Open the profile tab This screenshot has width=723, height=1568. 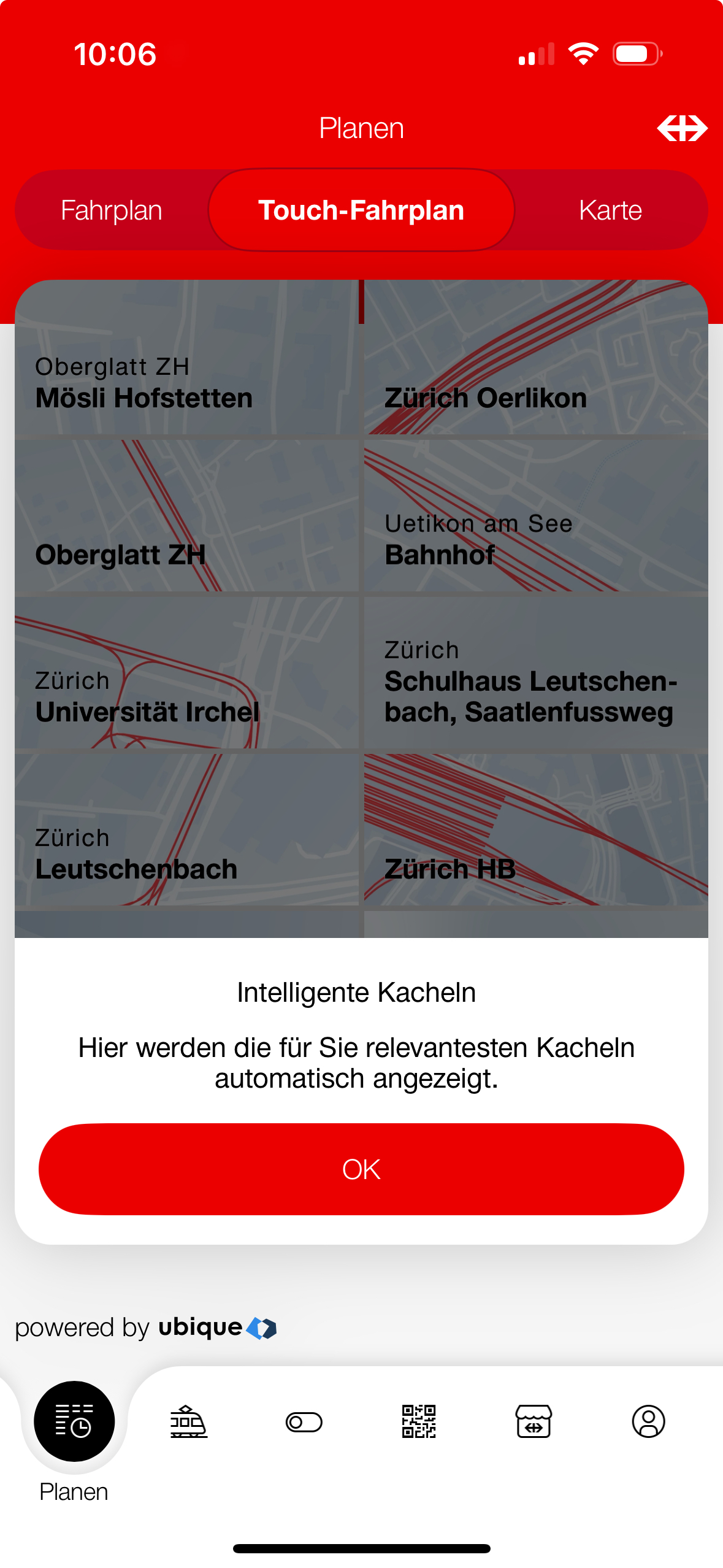tap(648, 1421)
